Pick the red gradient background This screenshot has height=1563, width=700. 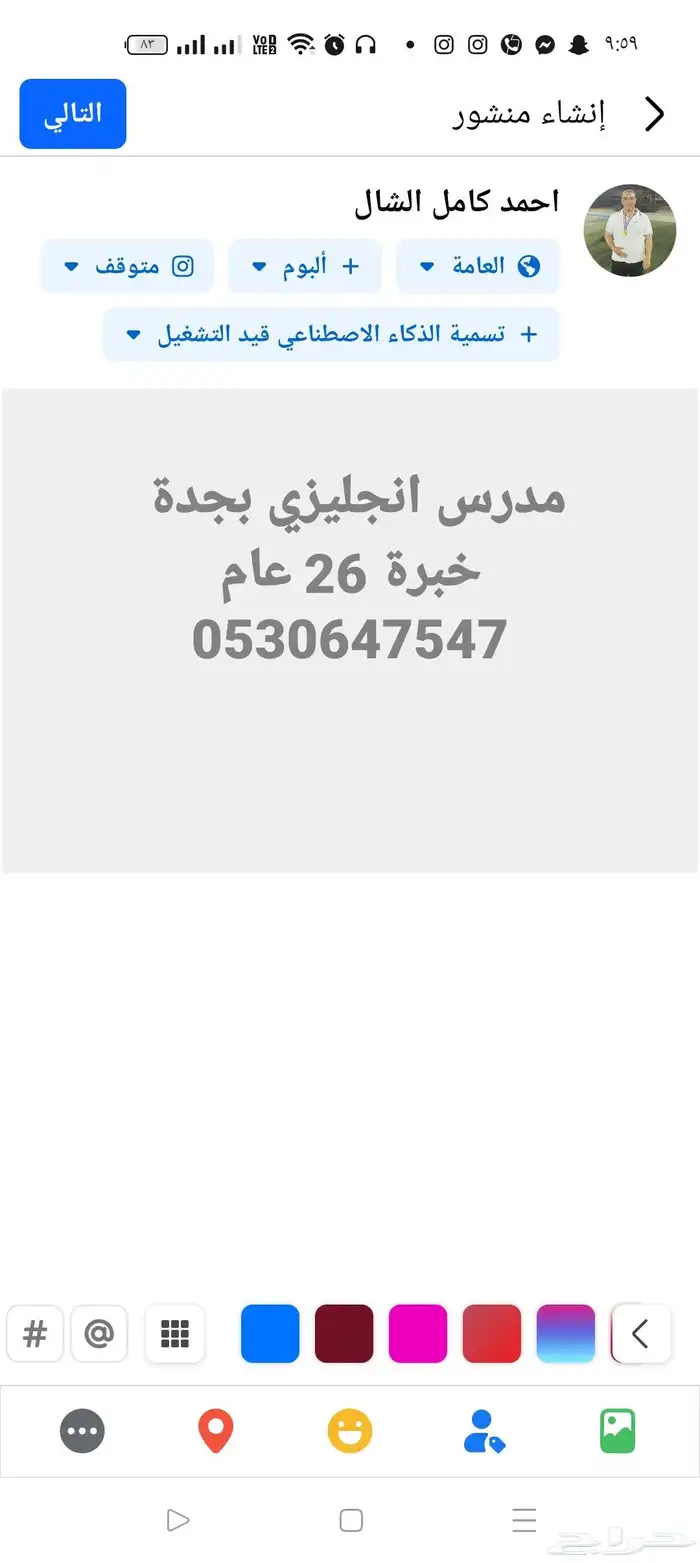[x=492, y=1334]
